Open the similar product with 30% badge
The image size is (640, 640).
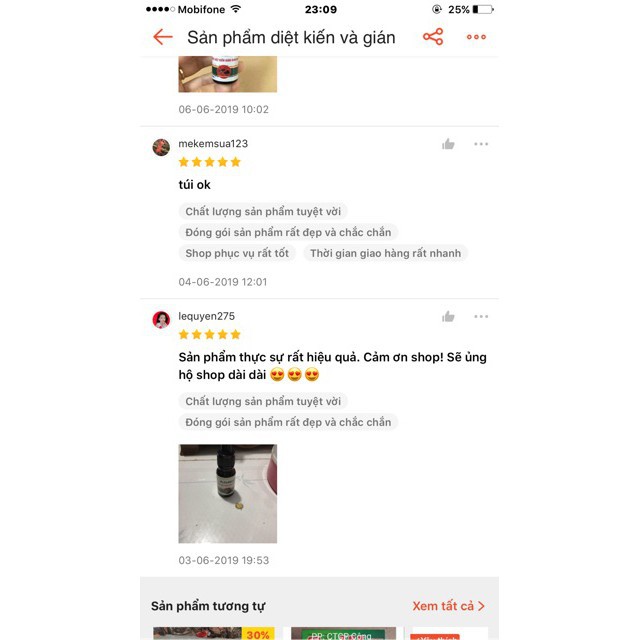coord(213,633)
